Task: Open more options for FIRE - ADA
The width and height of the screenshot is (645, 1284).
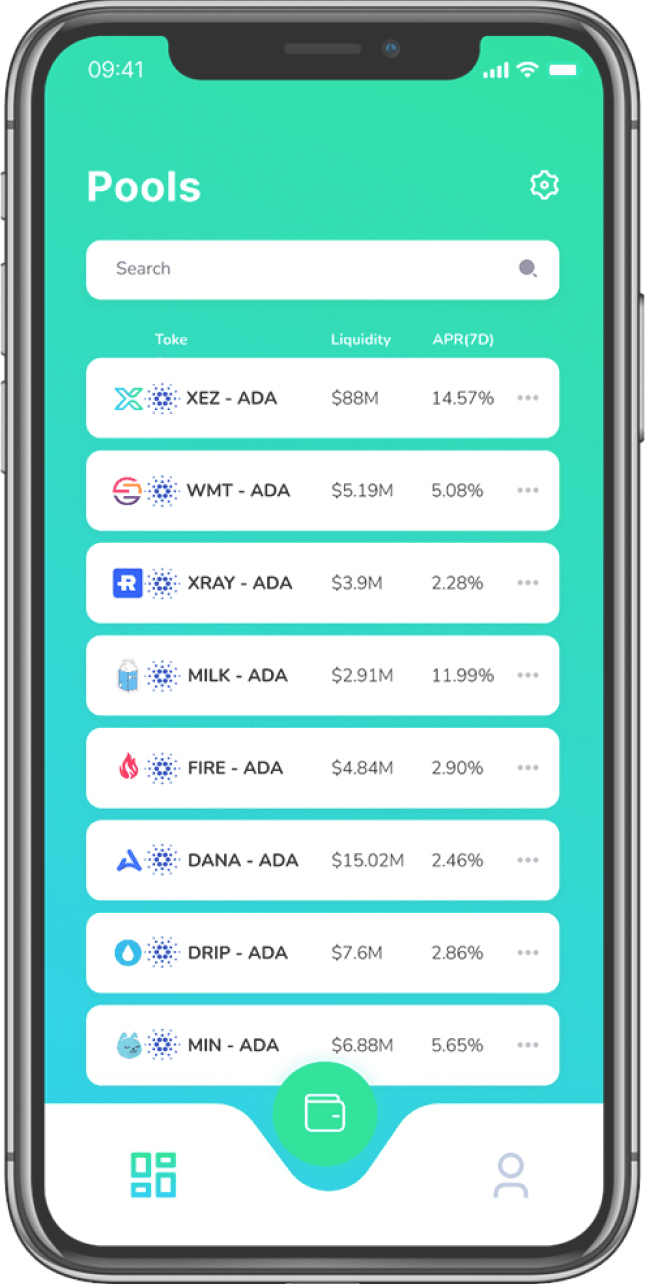Action: point(528,768)
